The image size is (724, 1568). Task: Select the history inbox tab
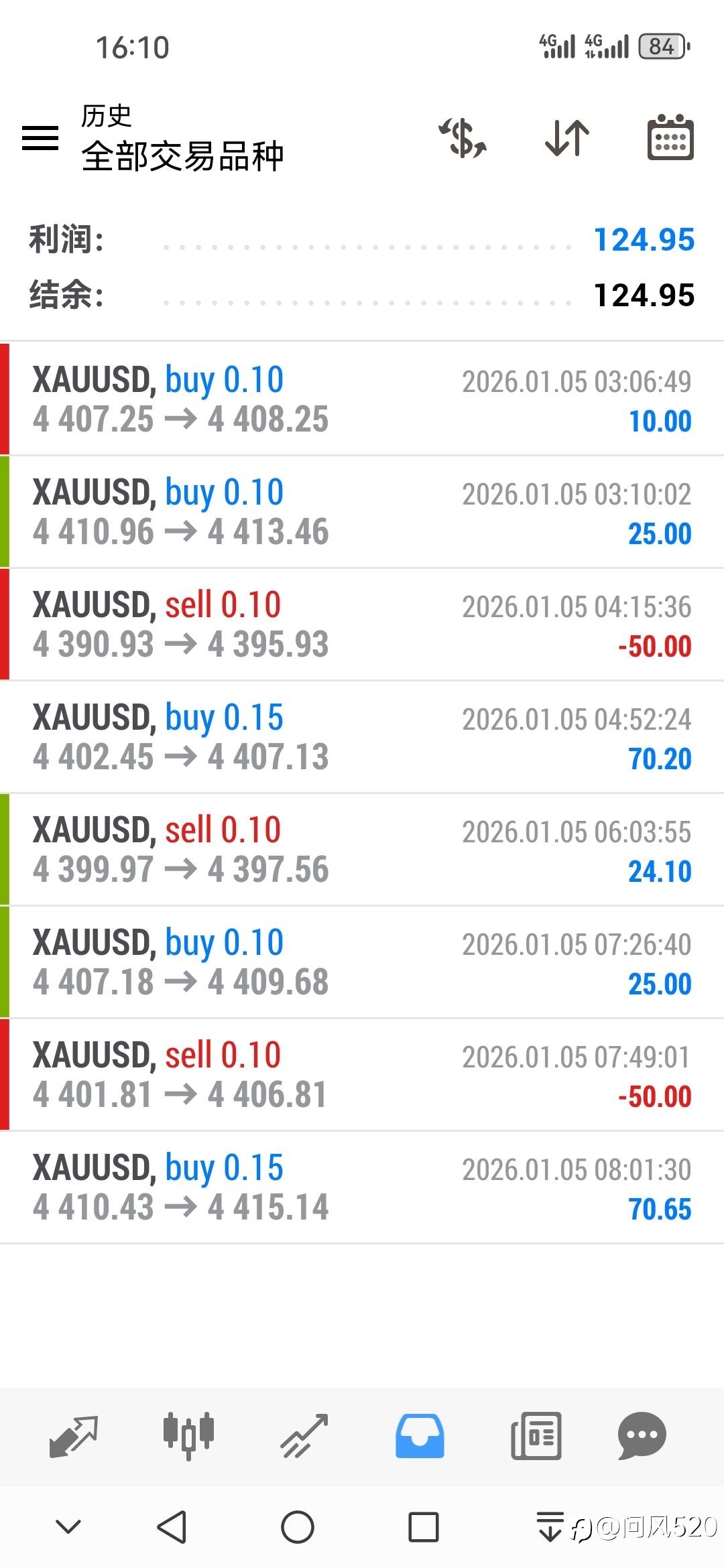point(420,1435)
